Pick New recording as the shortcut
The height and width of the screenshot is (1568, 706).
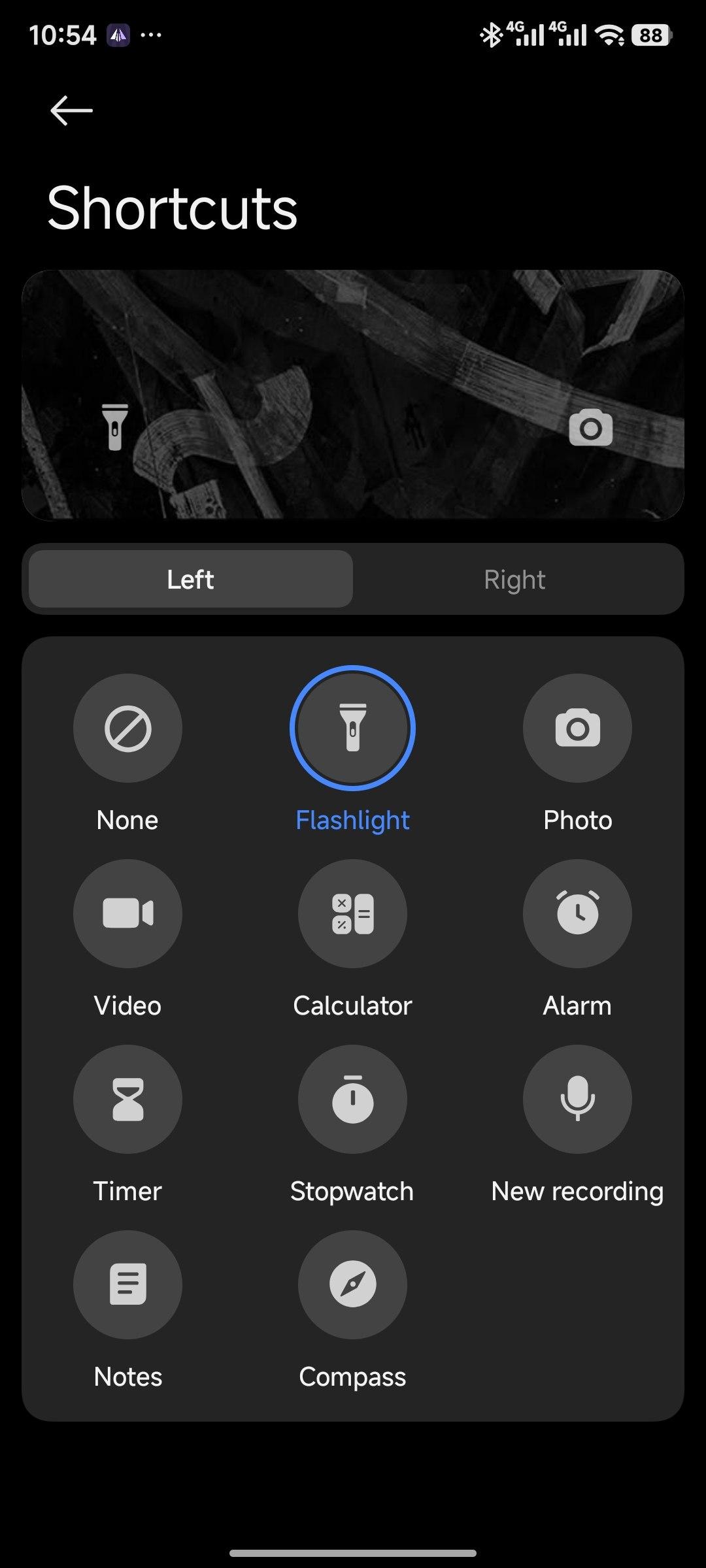(577, 1099)
